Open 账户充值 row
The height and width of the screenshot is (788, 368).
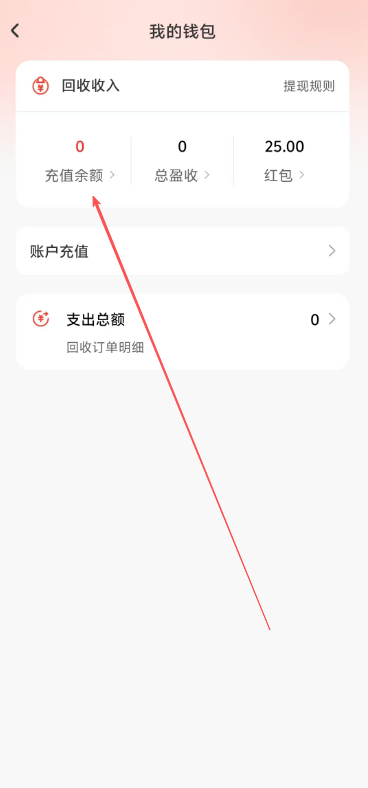(182, 251)
